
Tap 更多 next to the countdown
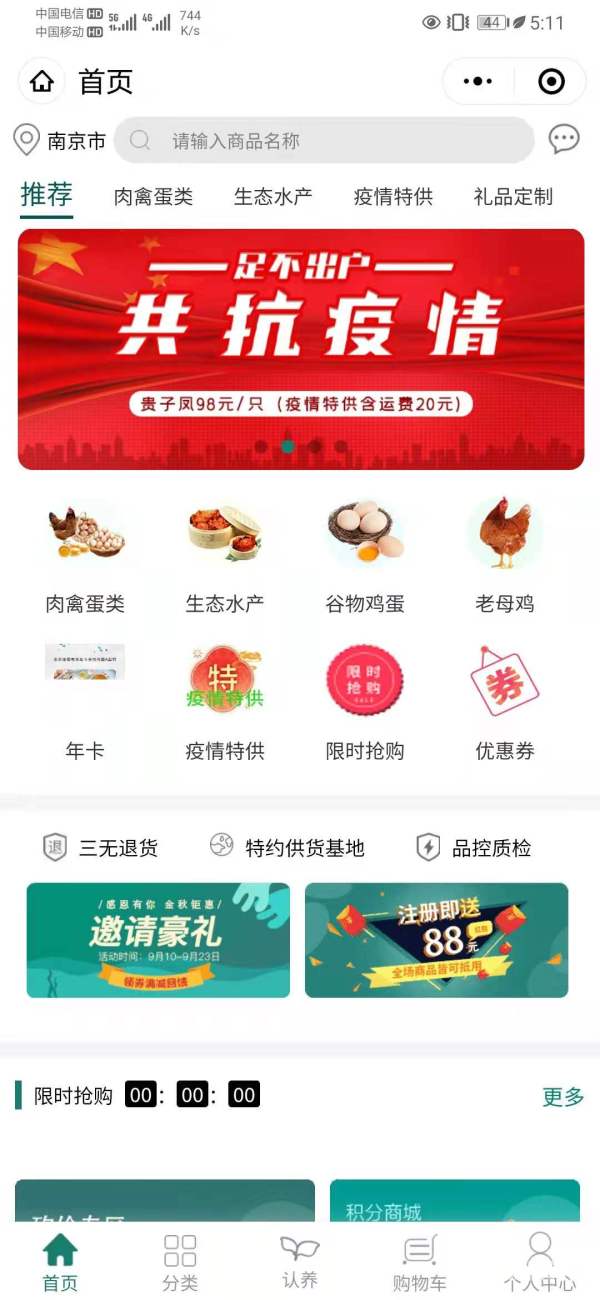pos(563,1097)
